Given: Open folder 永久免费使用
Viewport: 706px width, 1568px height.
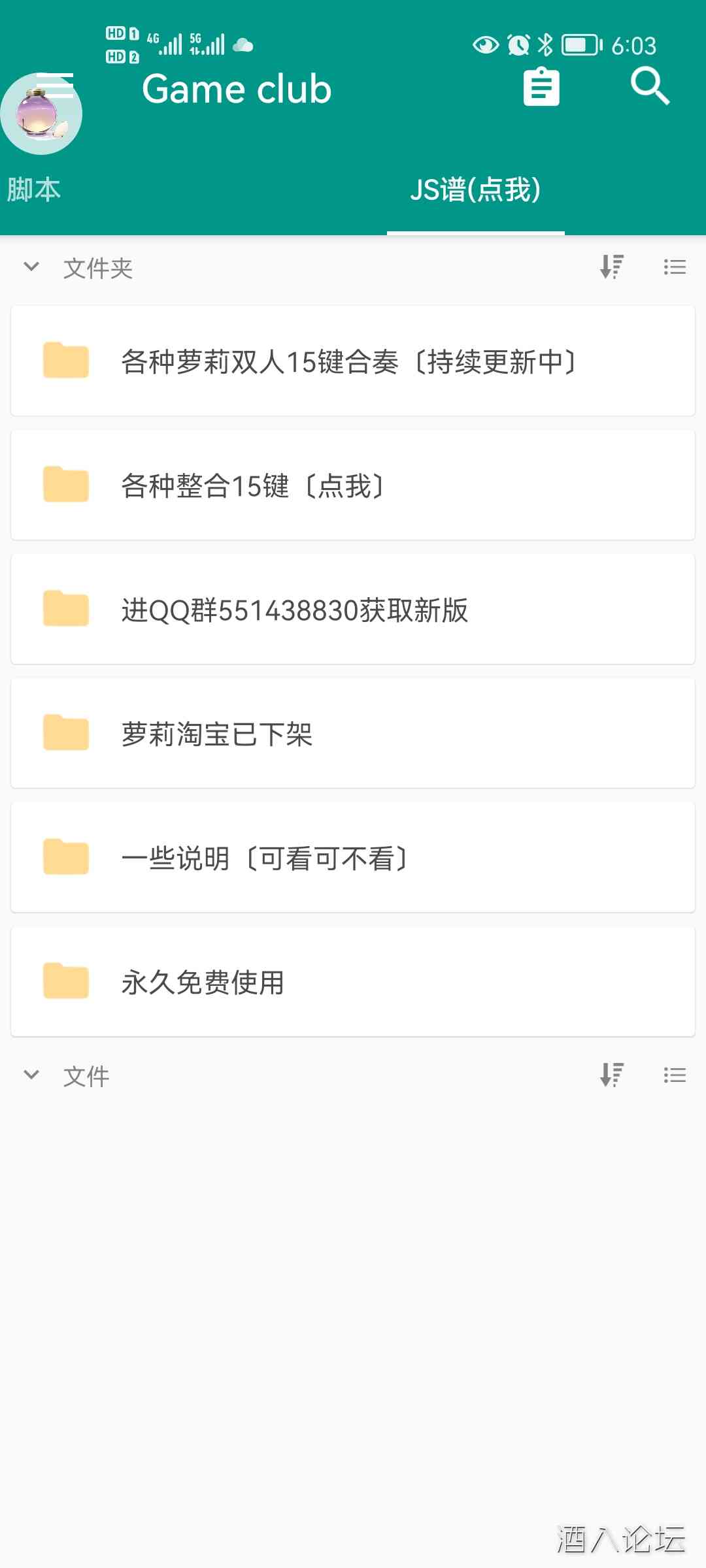Looking at the screenshot, I should pyautogui.click(x=353, y=982).
